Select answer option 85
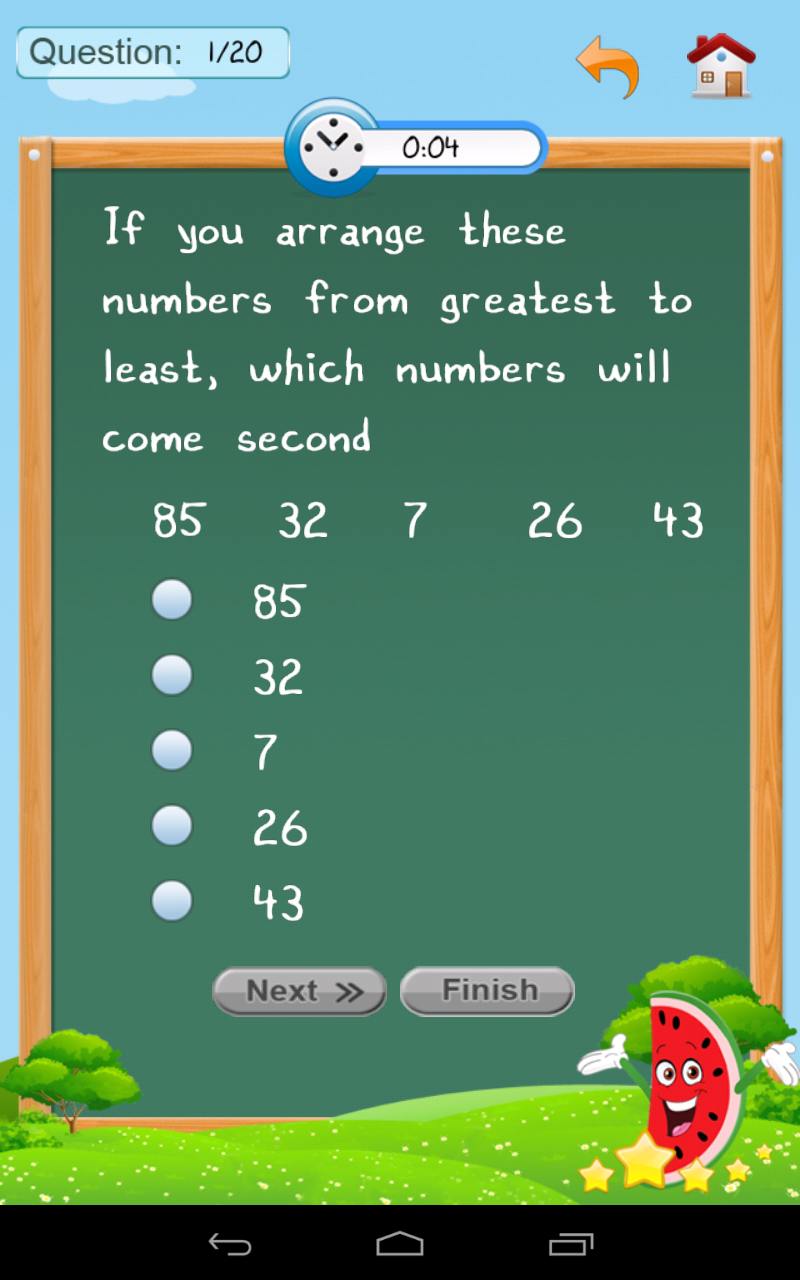 click(172, 599)
